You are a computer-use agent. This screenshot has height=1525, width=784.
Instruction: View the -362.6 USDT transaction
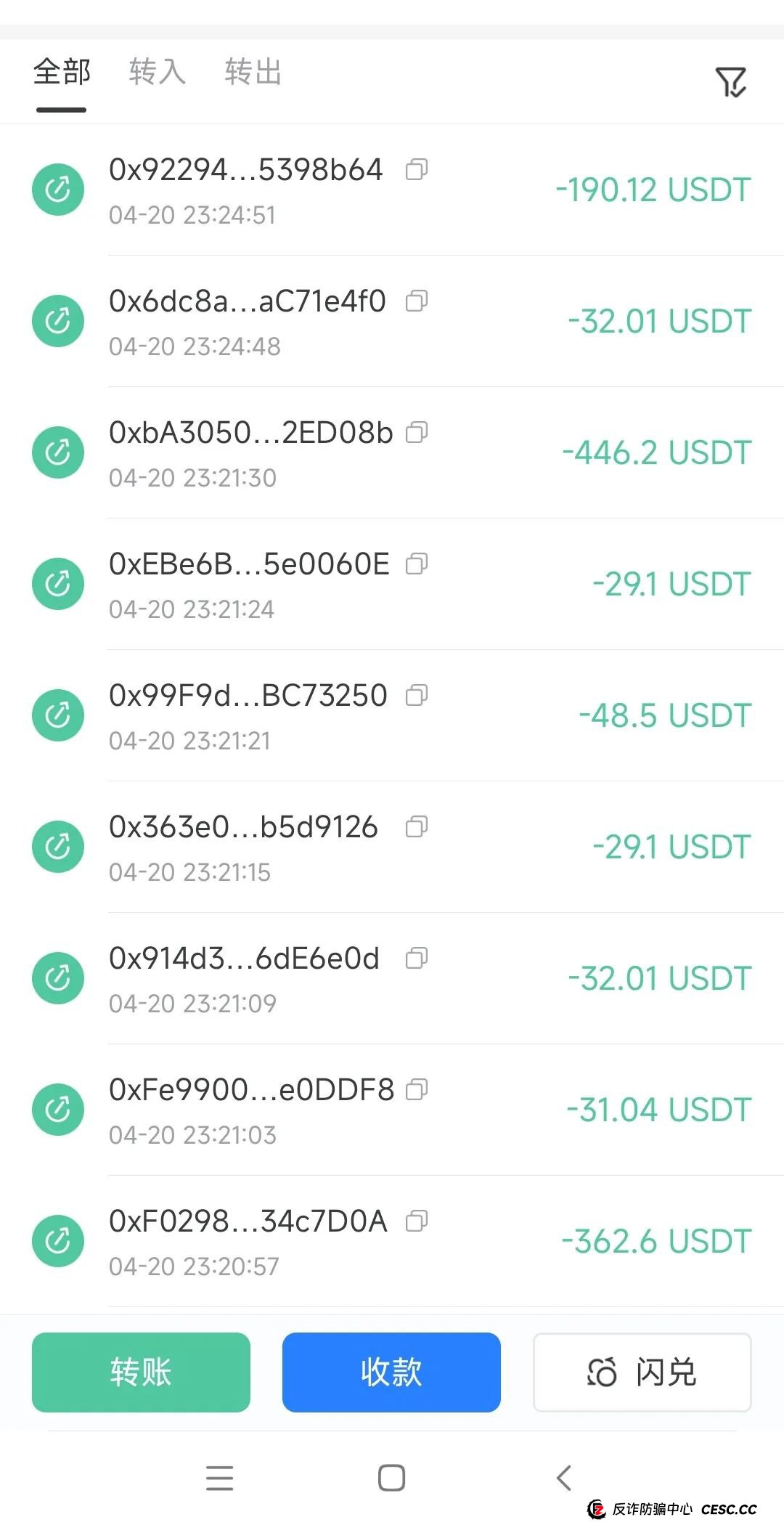pos(656,1242)
